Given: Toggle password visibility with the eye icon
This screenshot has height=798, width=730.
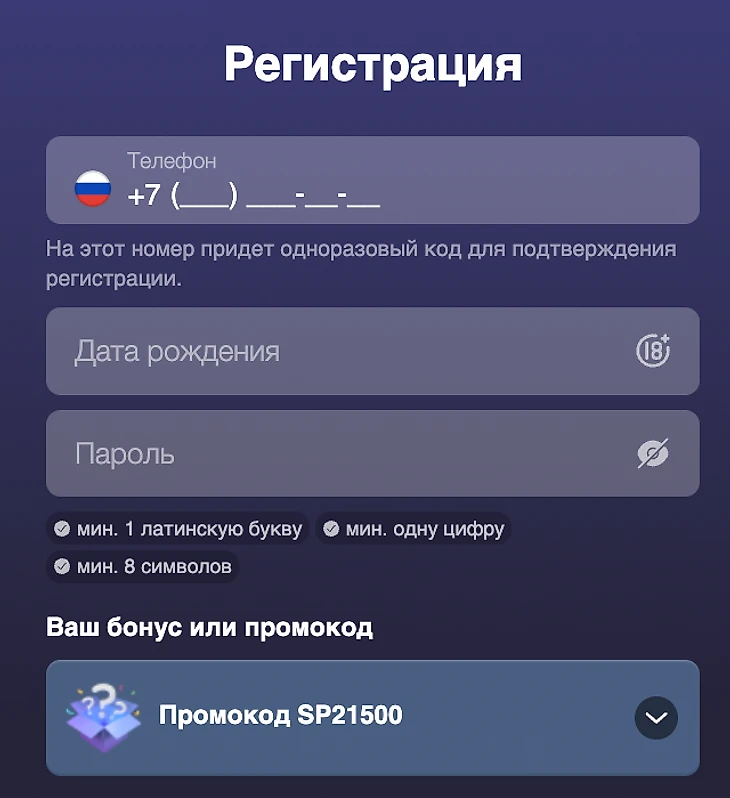Looking at the screenshot, I should 653,454.
